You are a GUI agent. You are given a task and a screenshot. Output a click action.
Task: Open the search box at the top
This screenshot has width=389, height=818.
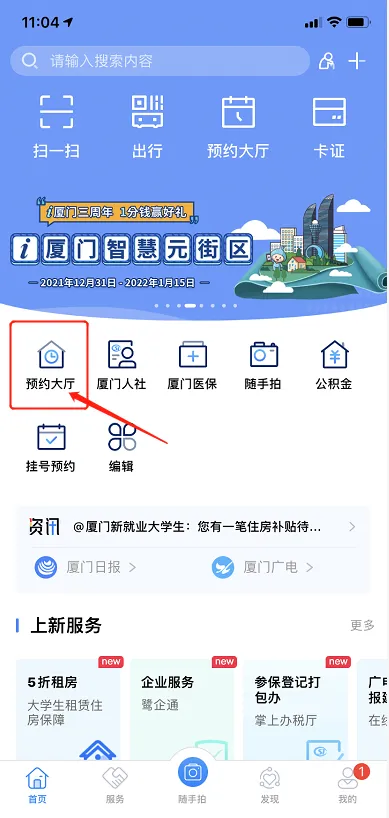pos(160,61)
